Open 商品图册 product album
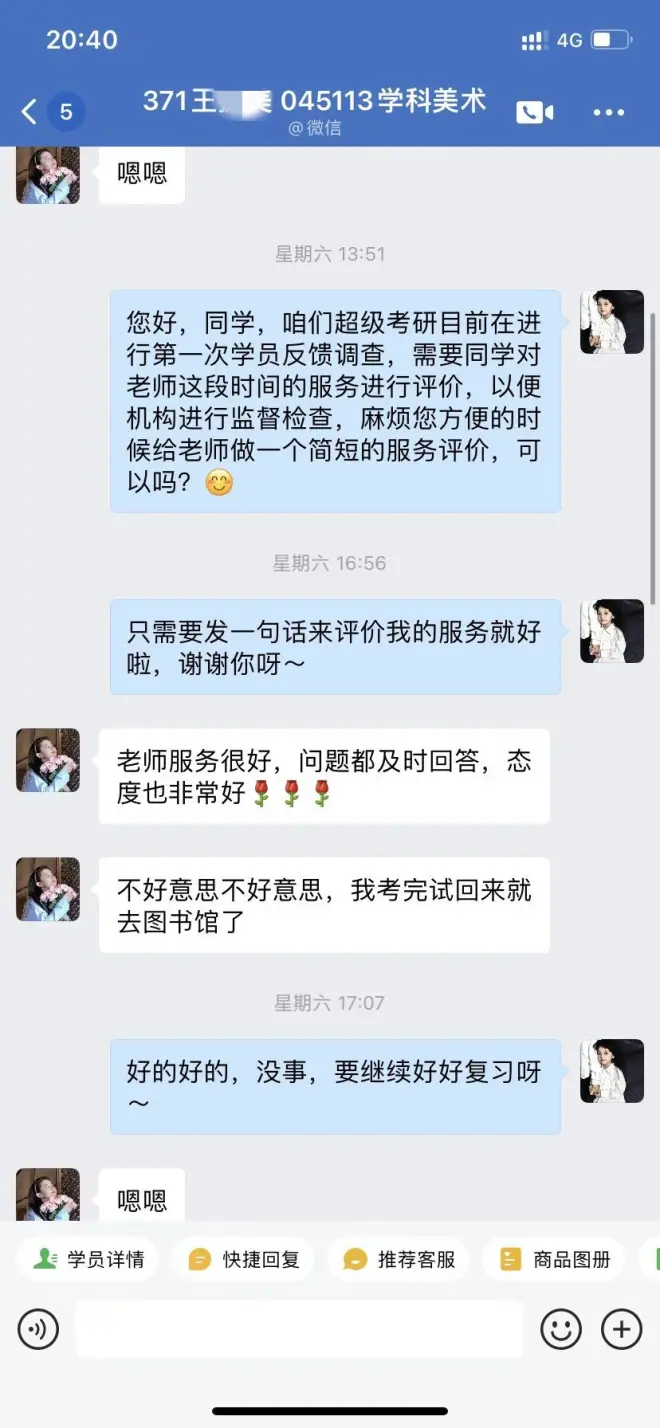Image resolution: width=660 pixels, height=1428 pixels. pyautogui.click(x=554, y=1259)
